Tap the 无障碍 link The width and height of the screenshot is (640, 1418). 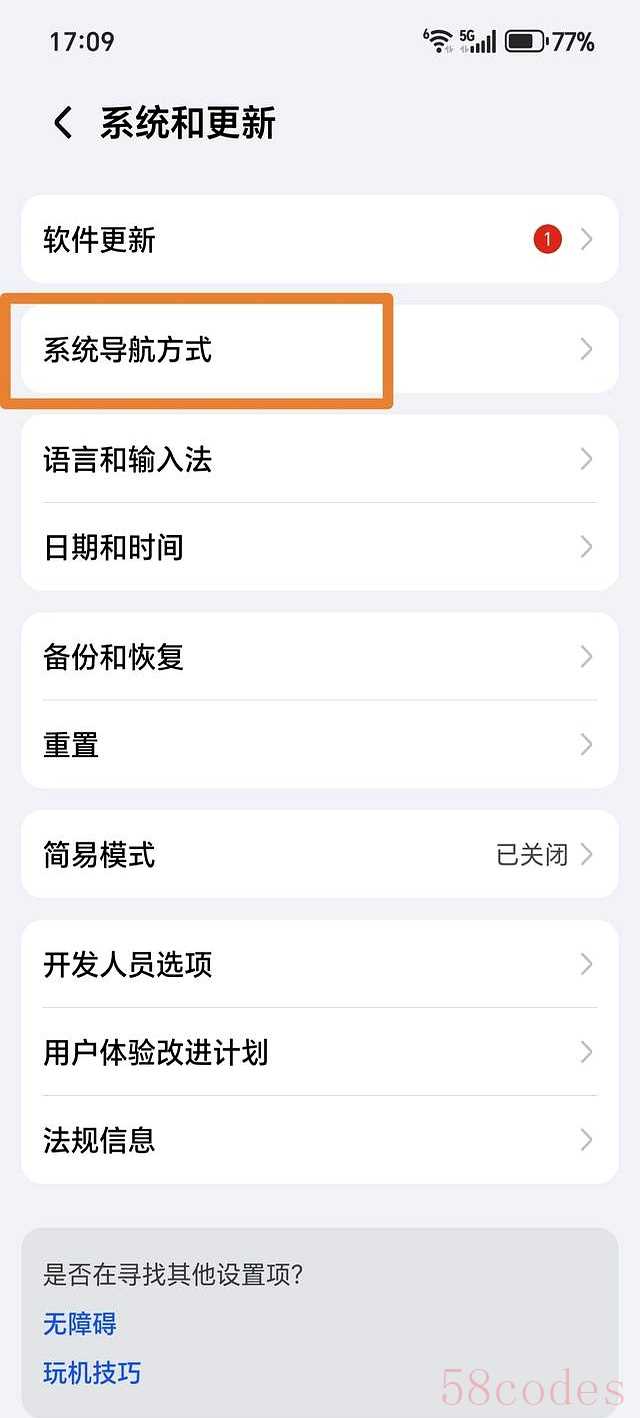(80, 1324)
